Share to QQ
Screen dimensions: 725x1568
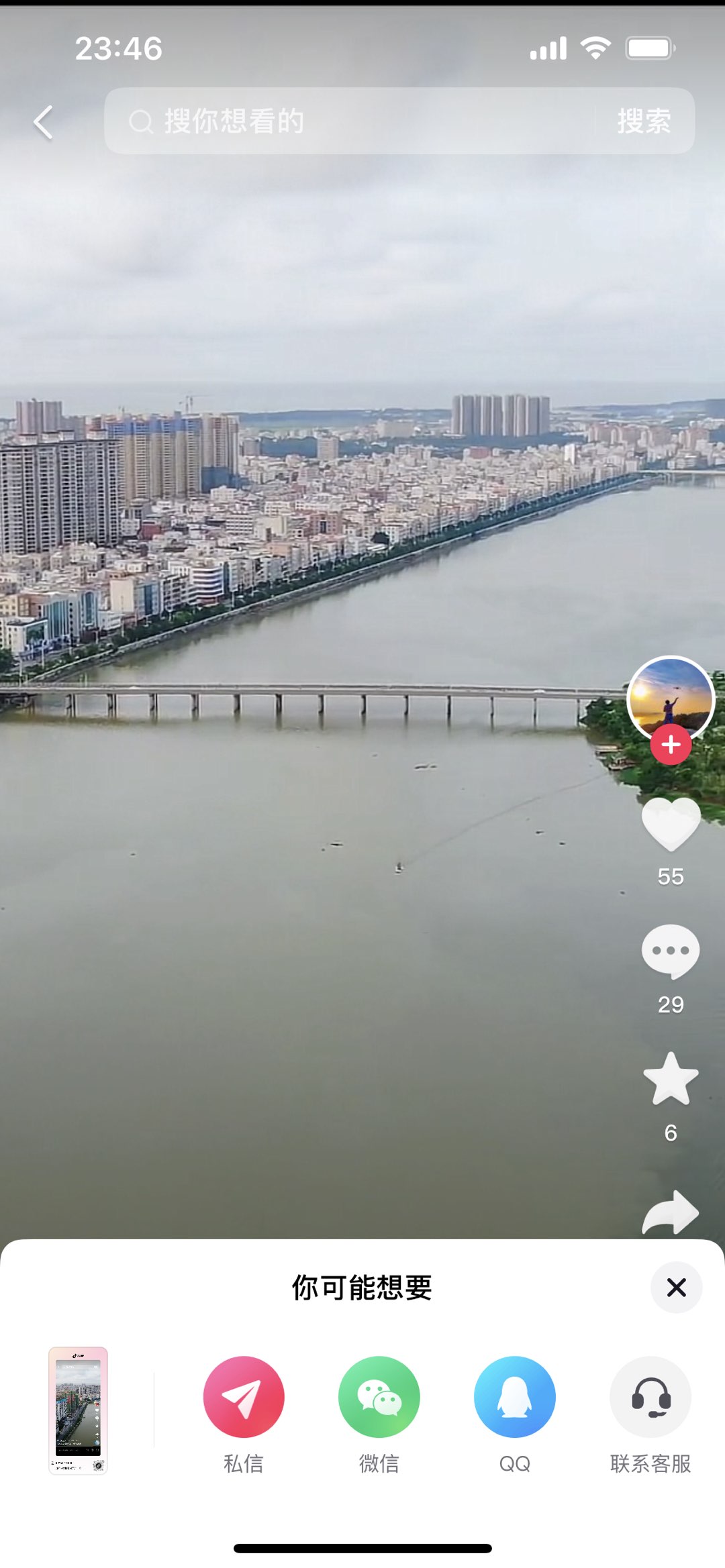point(515,1397)
